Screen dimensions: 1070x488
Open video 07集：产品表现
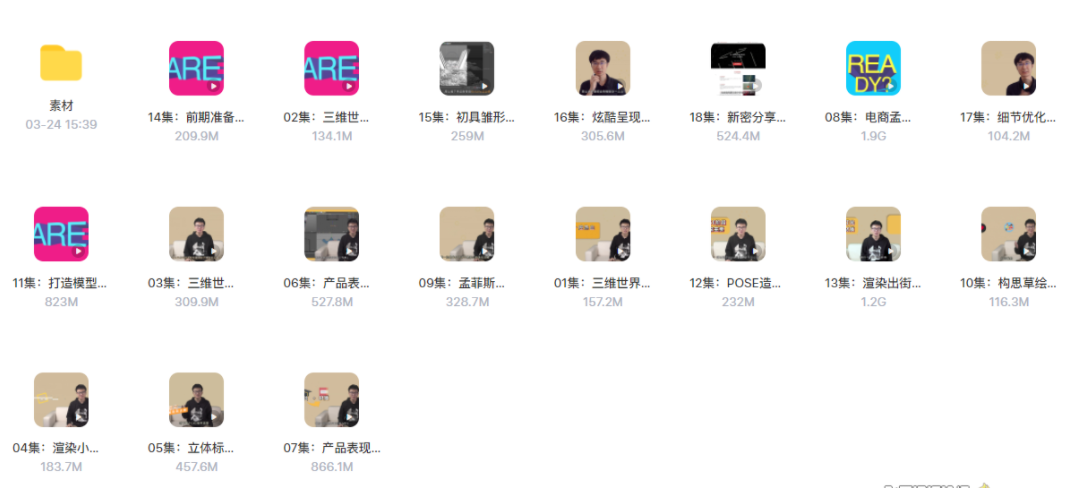(x=331, y=400)
